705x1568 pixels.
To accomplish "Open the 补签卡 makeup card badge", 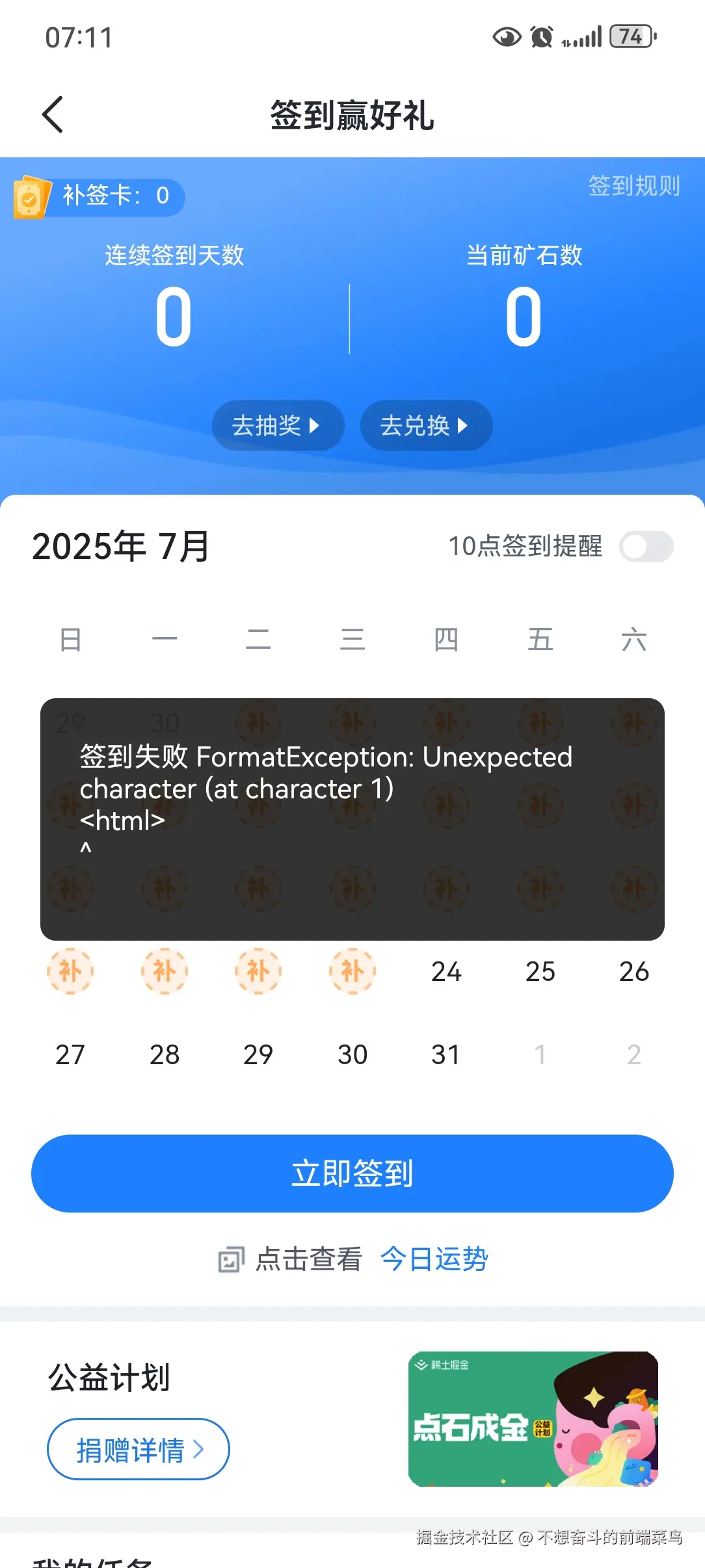I will click(x=96, y=197).
